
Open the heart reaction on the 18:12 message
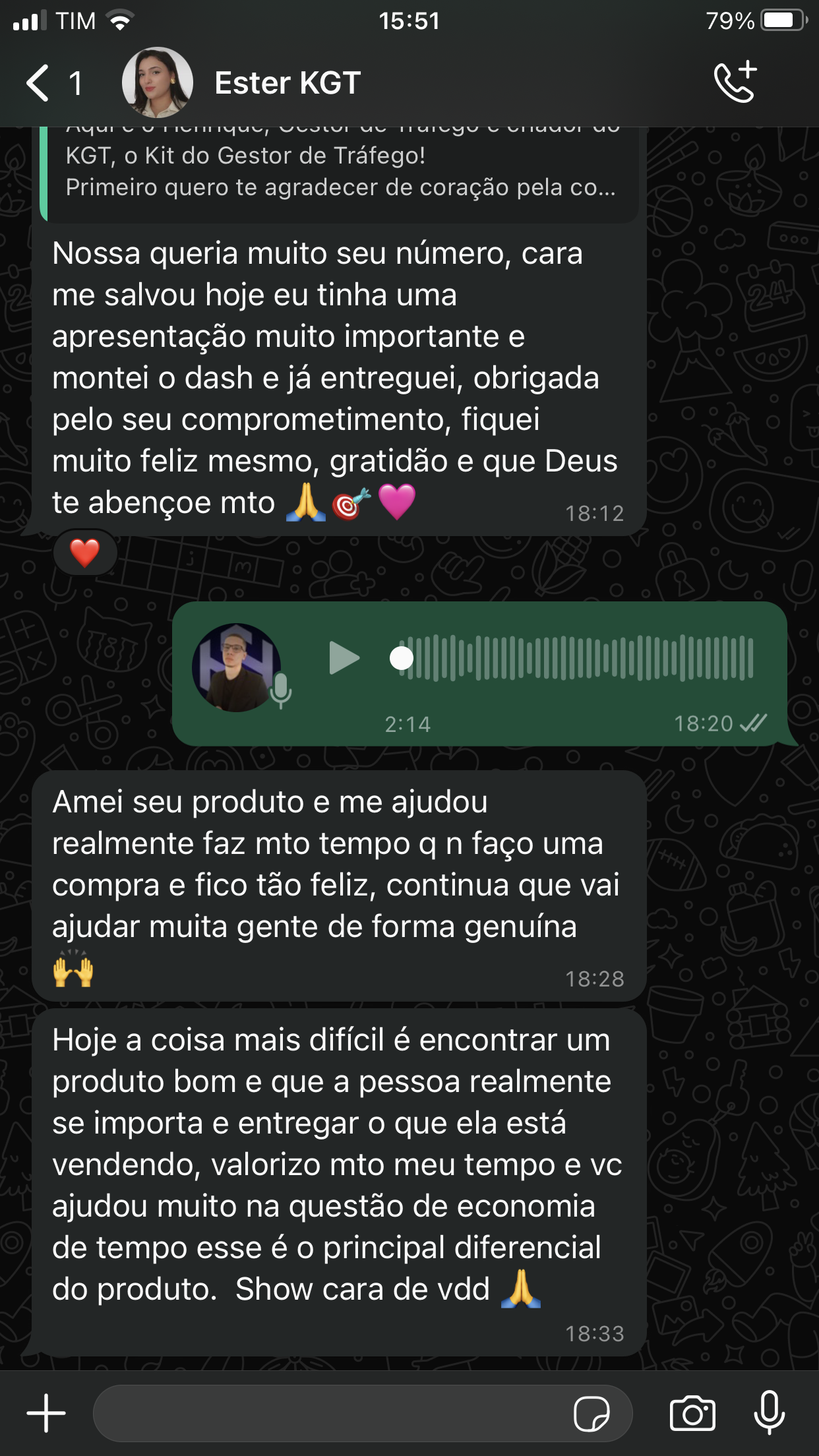(85, 553)
